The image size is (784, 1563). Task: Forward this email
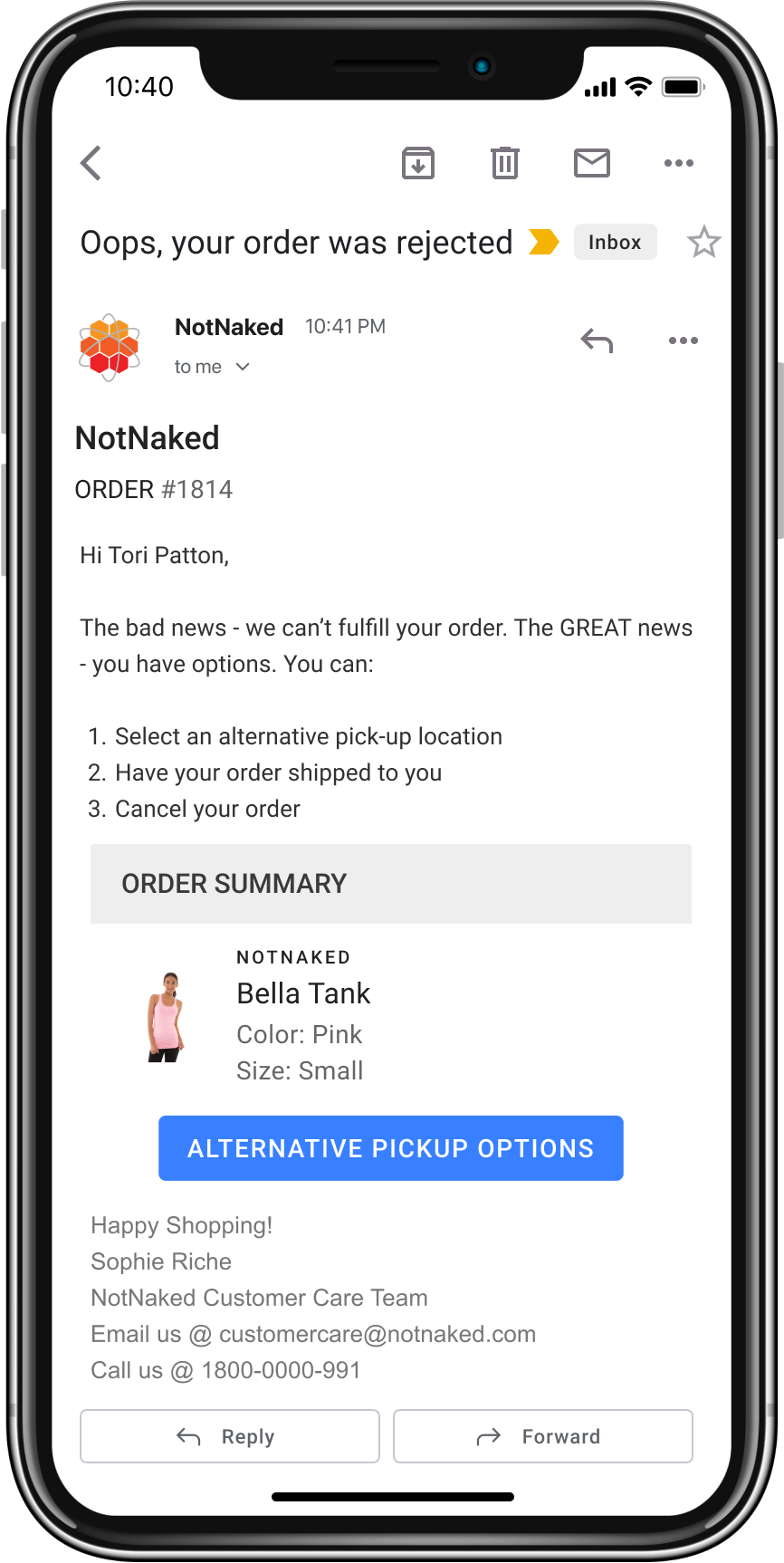[x=543, y=1436]
